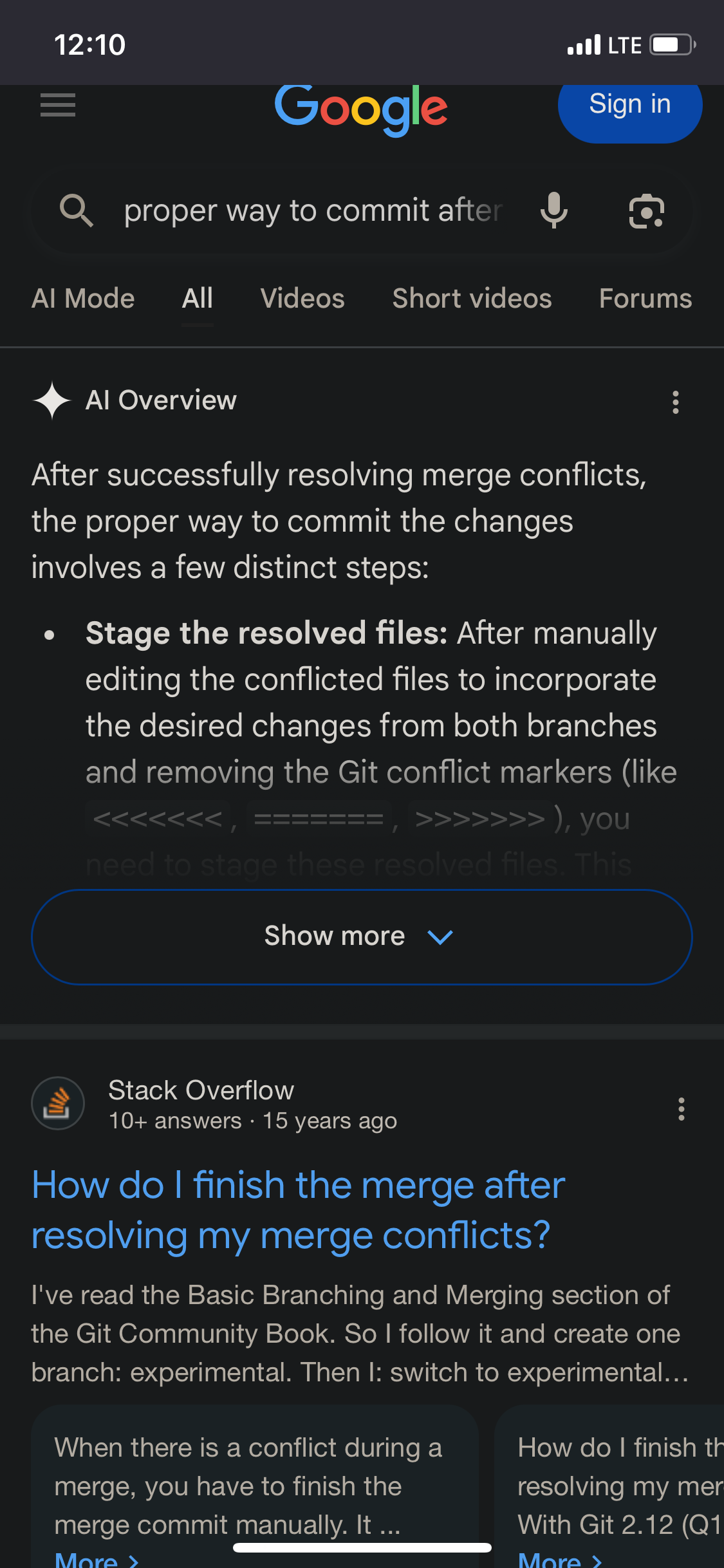Open AI Overview options menu

point(675,402)
